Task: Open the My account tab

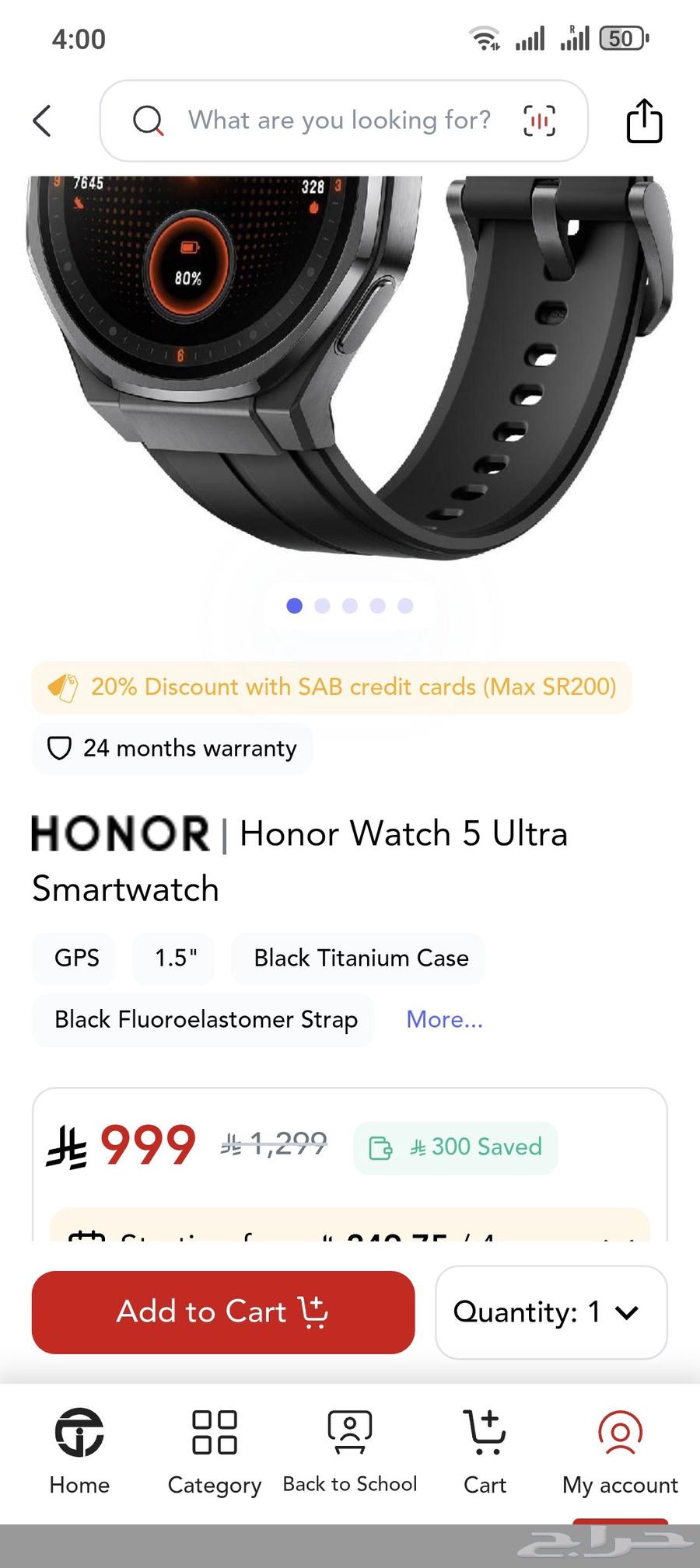Action: click(620, 1450)
